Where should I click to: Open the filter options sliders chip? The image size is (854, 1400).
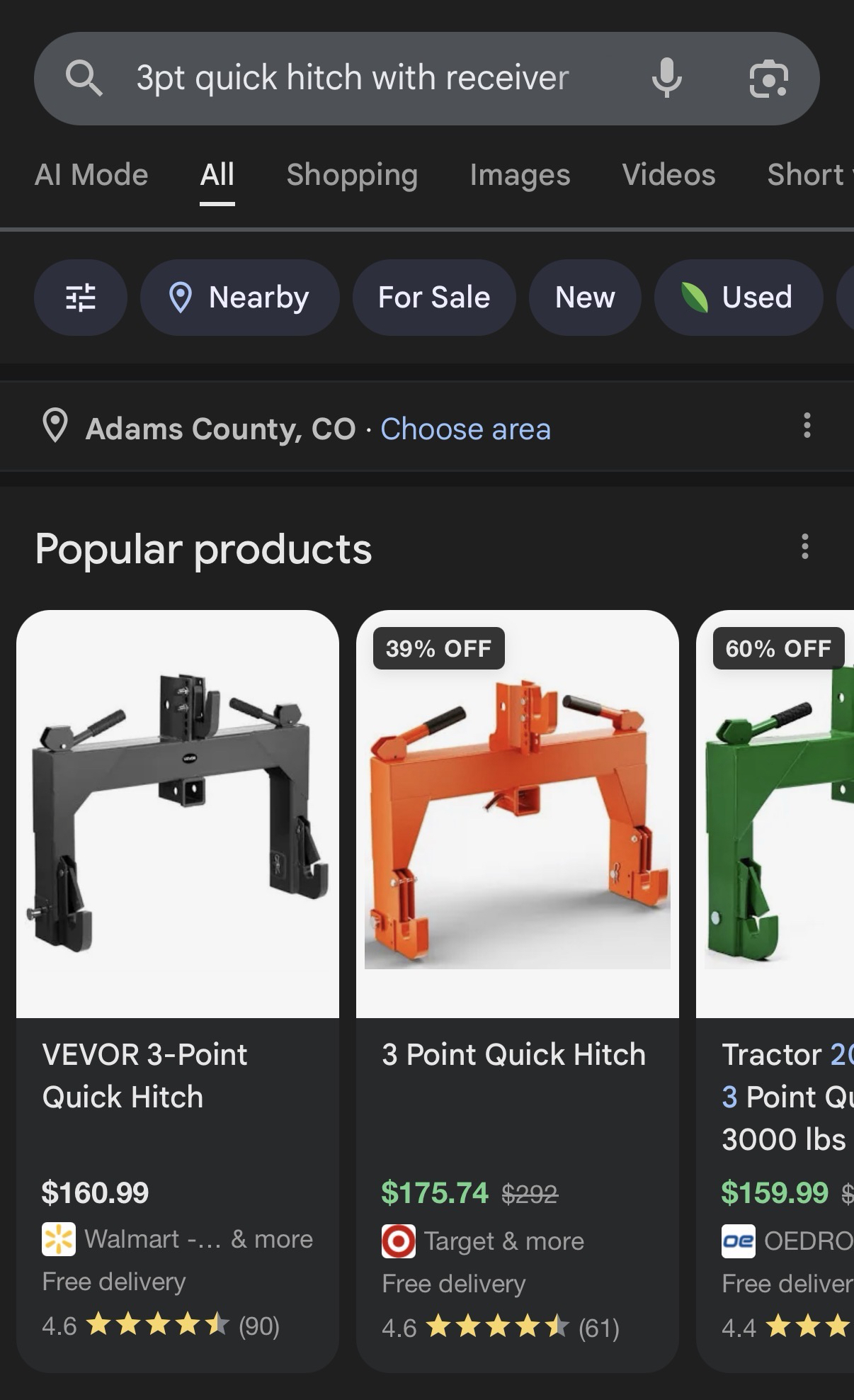pos(81,298)
